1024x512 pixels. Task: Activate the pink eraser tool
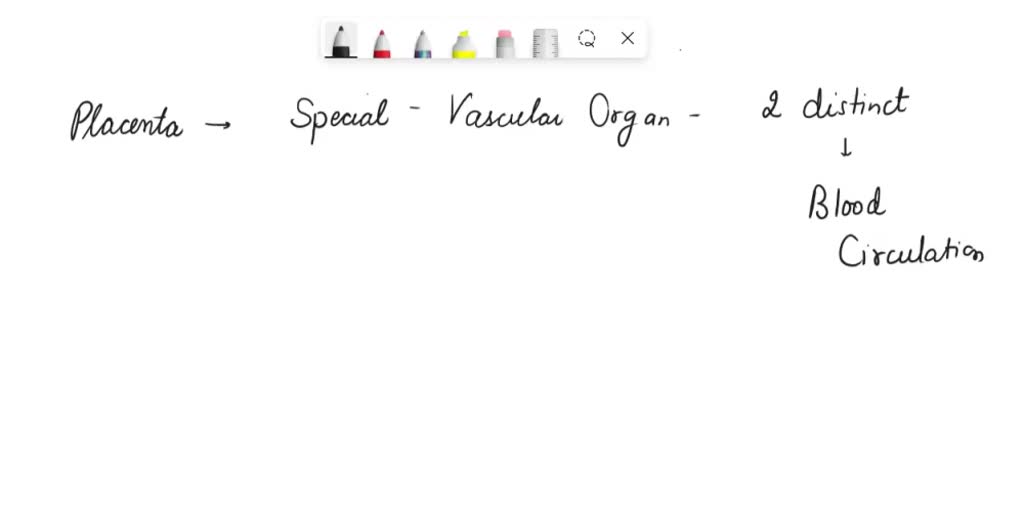pyautogui.click(x=505, y=43)
